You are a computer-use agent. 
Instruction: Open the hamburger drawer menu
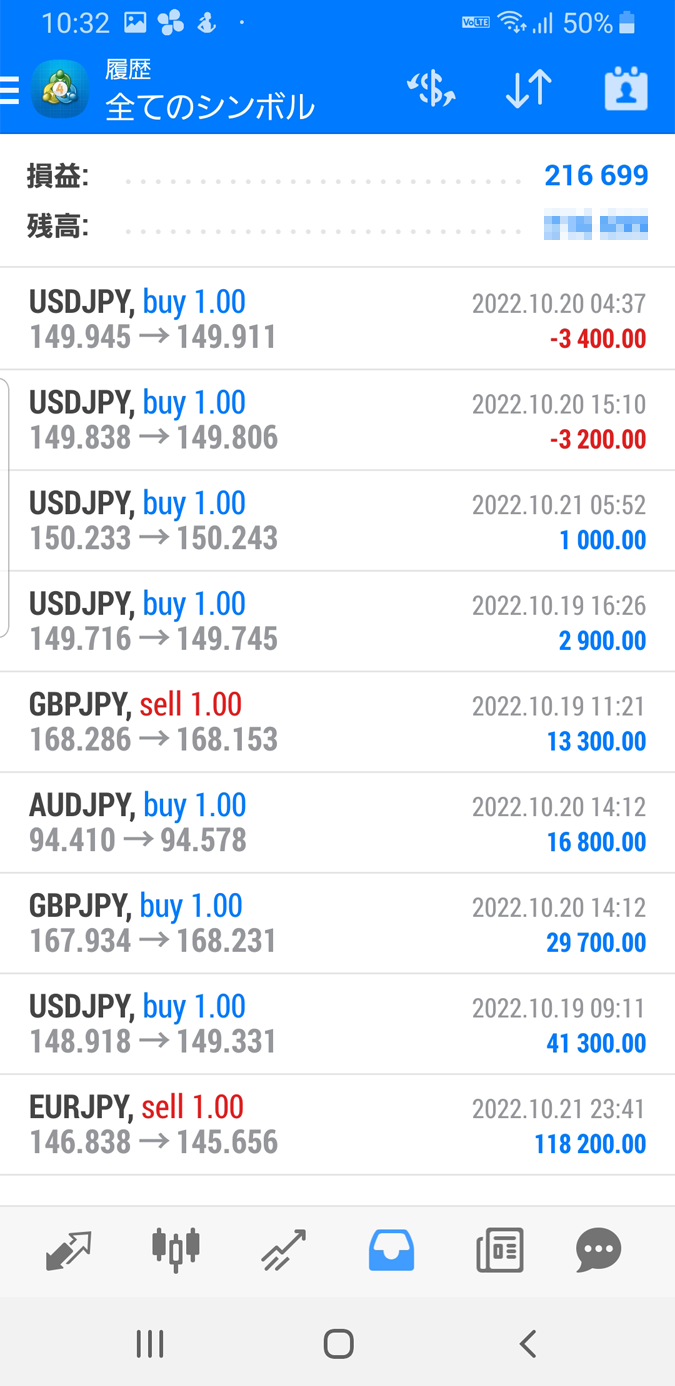coord(10,91)
